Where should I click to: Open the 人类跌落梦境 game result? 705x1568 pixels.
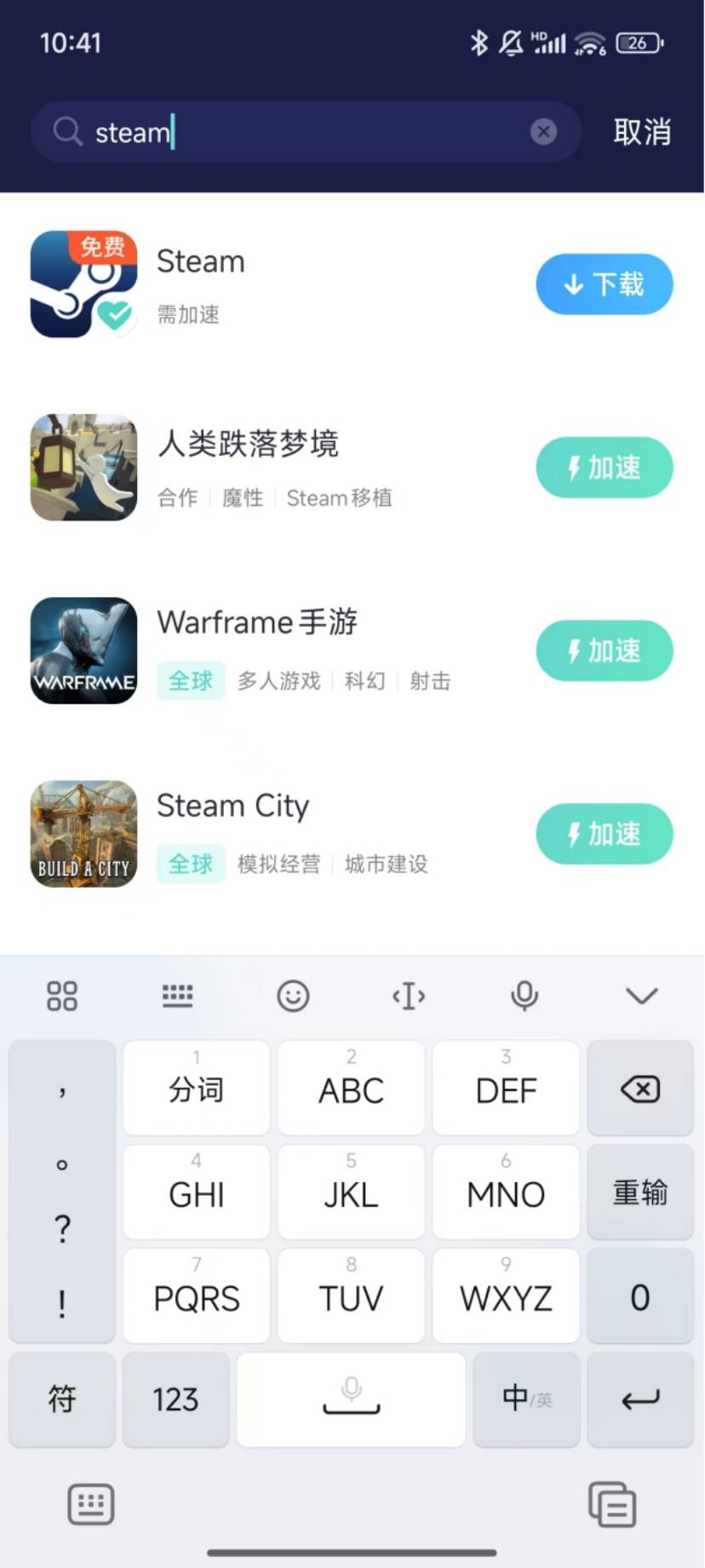pyautogui.click(x=248, y=445)
